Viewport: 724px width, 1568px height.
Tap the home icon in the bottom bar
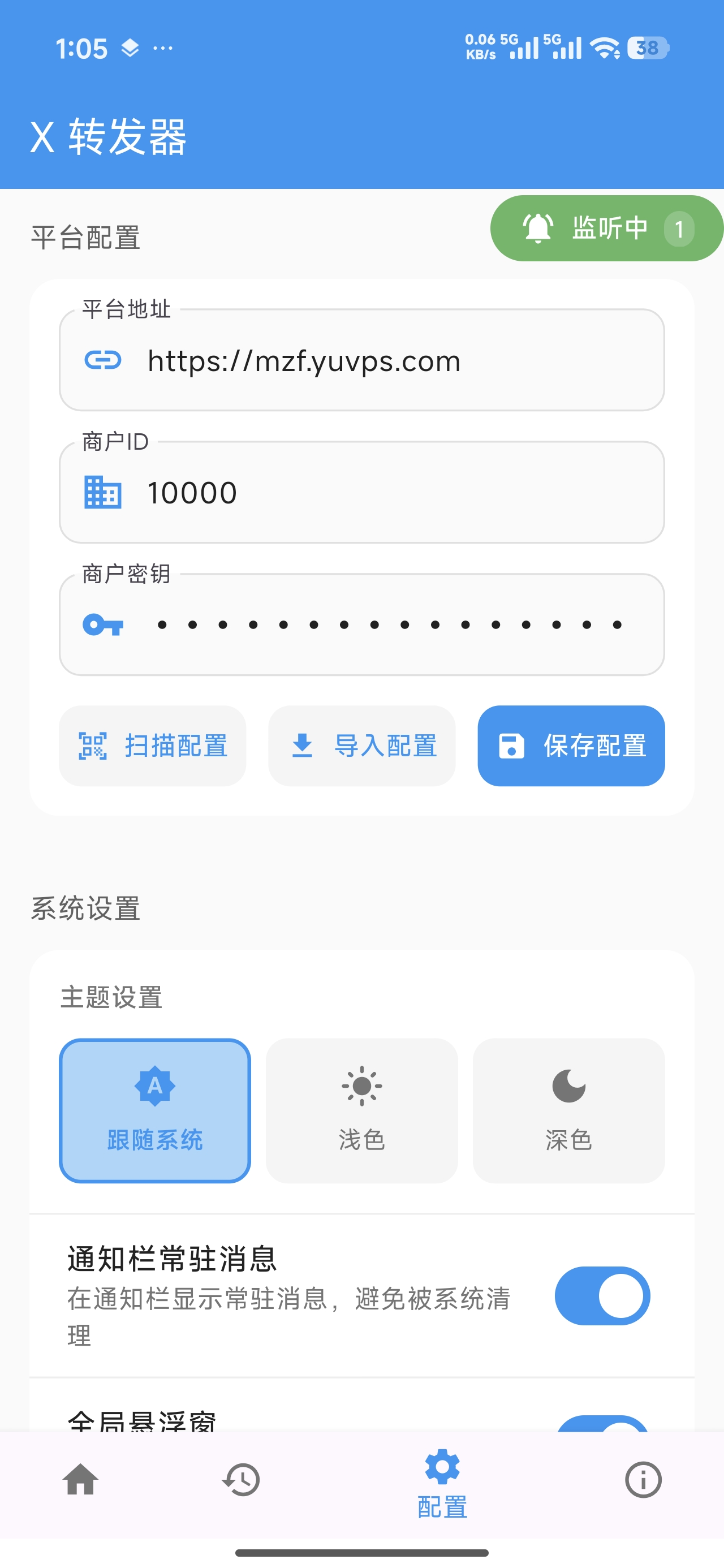pos(80,1481)
